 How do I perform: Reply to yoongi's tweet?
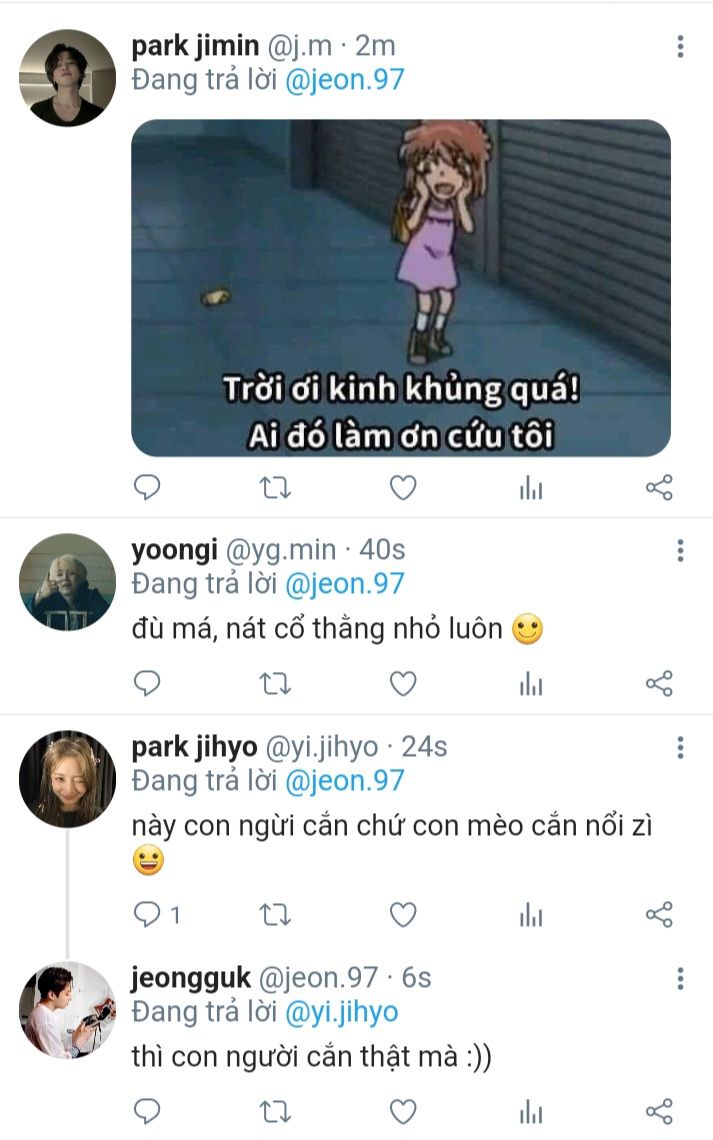tap(147, 683)
